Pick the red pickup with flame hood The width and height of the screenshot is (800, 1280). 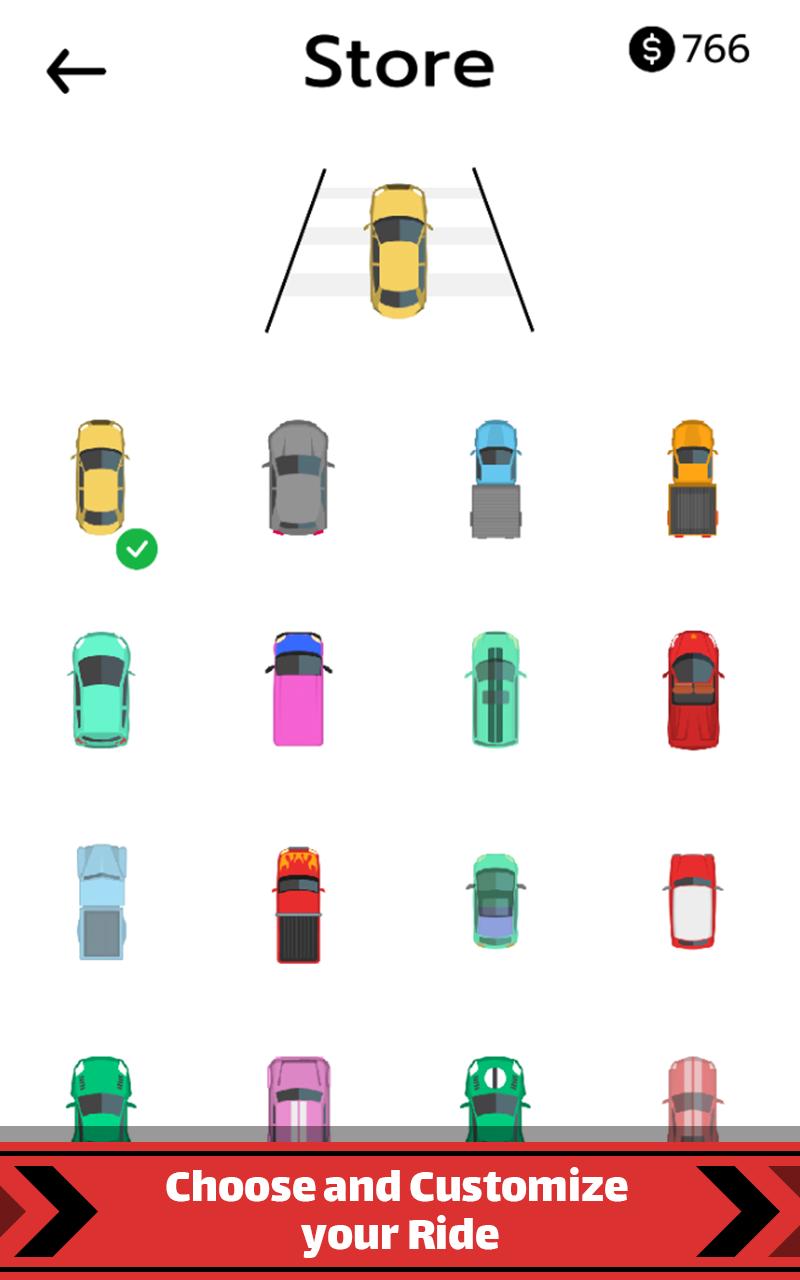298,904
